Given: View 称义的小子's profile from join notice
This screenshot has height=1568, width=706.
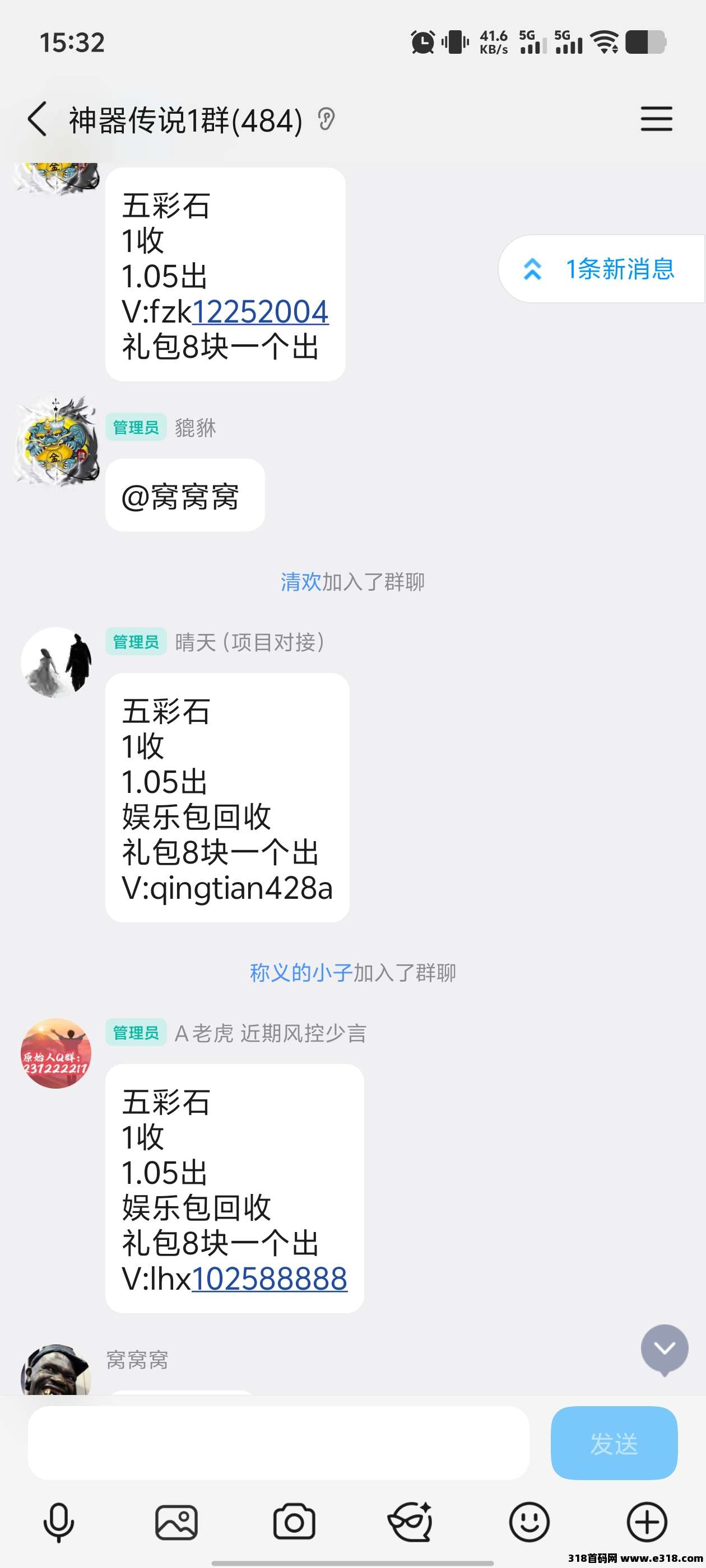Looking at the screenshot, I should [301, 973].
